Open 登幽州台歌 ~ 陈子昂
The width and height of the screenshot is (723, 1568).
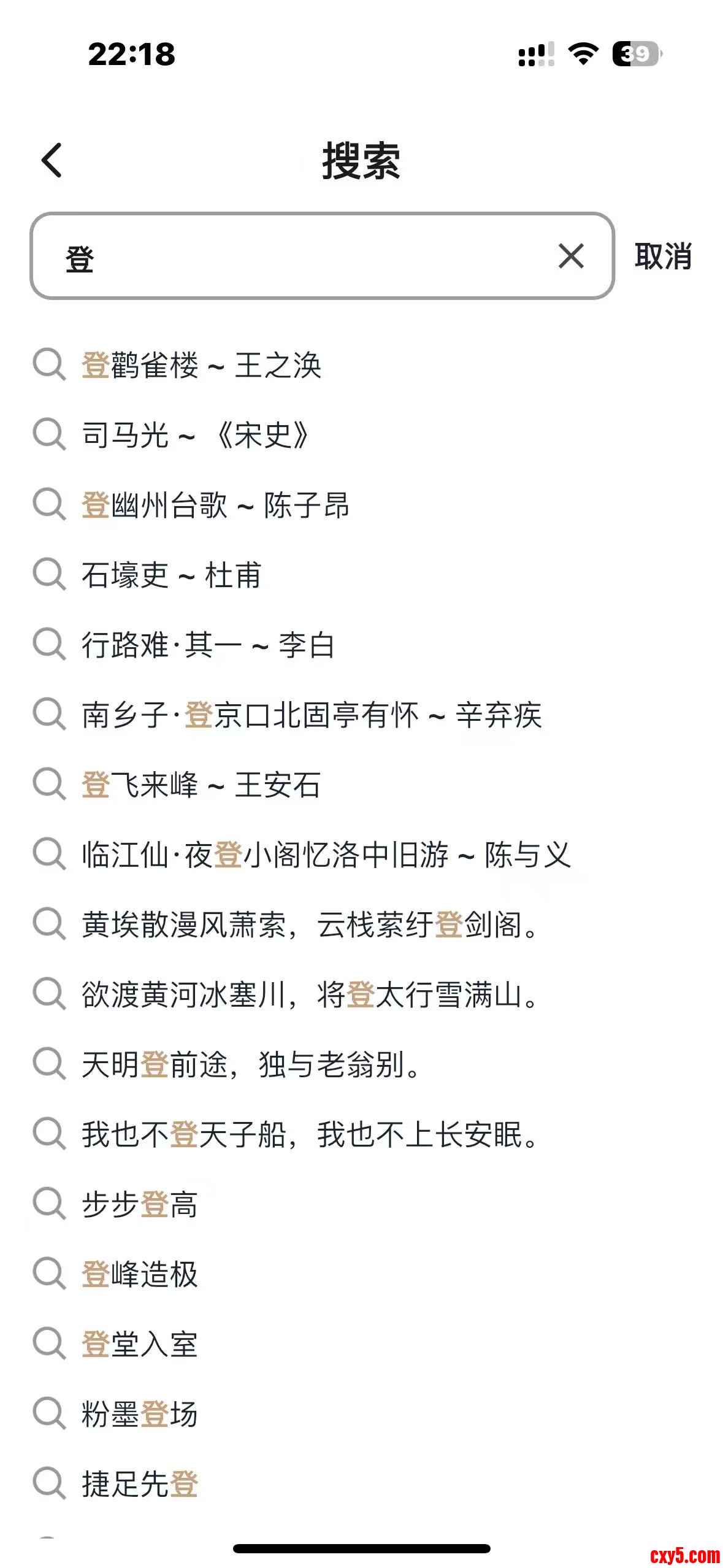point(215,505)
